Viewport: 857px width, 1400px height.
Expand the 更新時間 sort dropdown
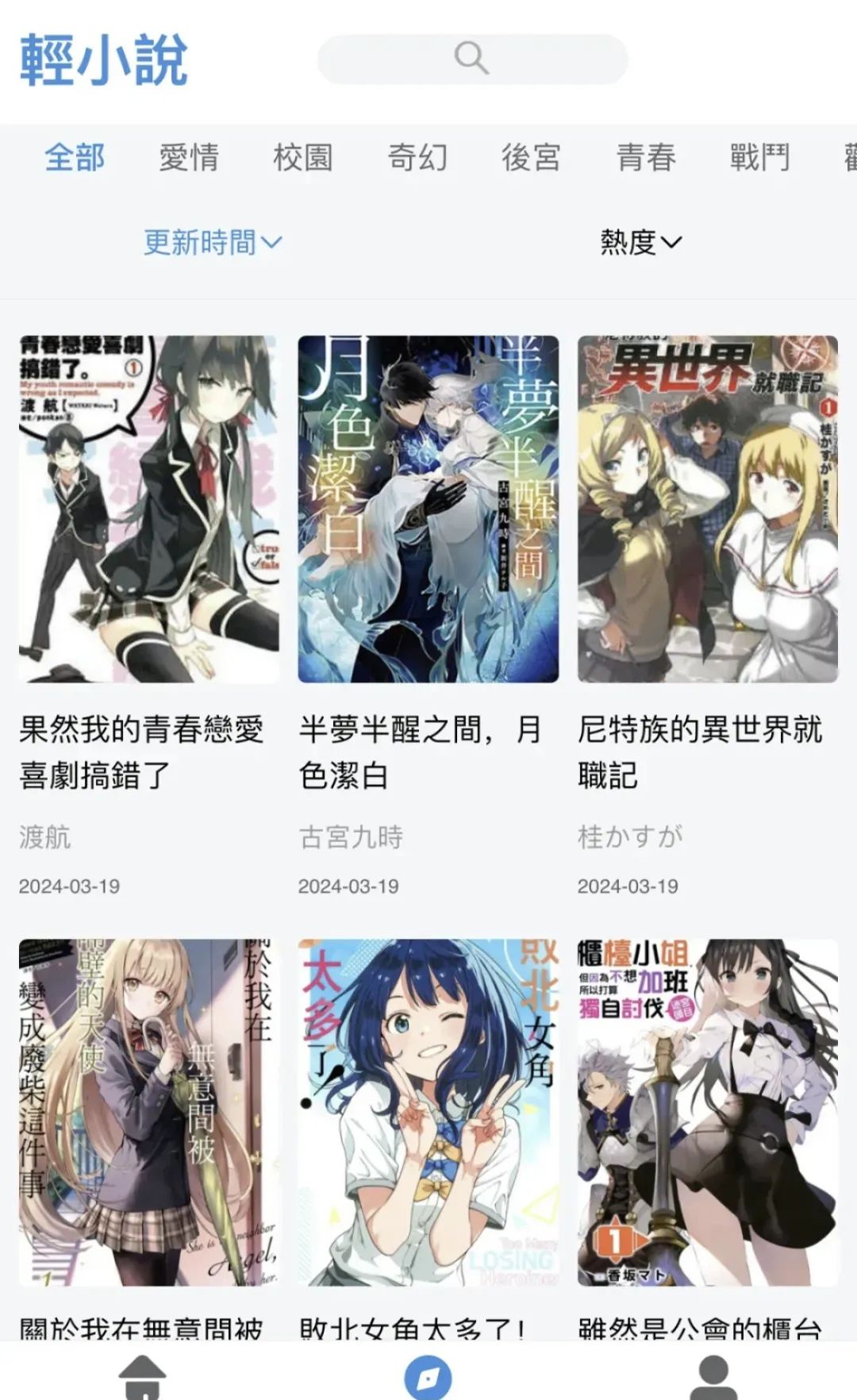click(x=213, y=242)
